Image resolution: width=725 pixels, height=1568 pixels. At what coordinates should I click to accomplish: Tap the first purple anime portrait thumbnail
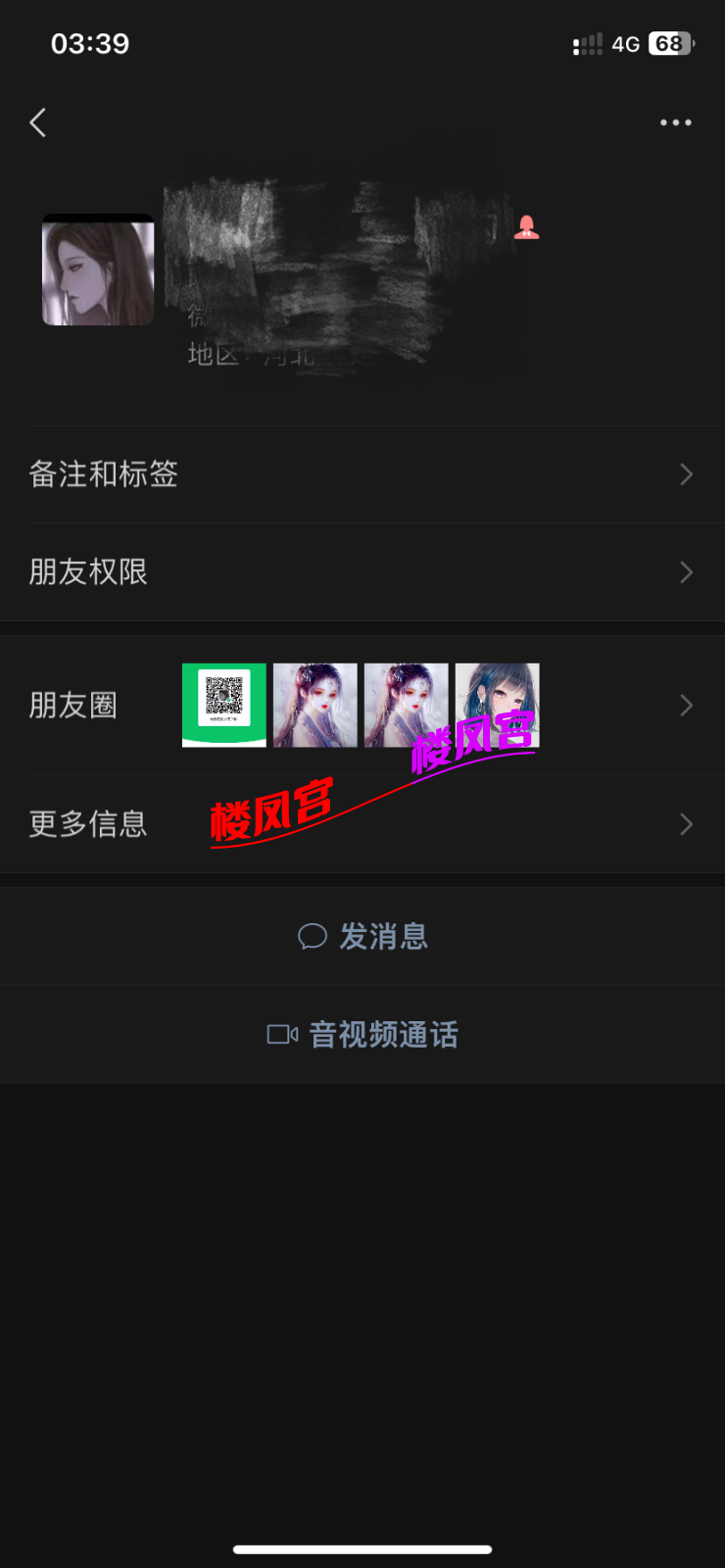coord(314,706)
